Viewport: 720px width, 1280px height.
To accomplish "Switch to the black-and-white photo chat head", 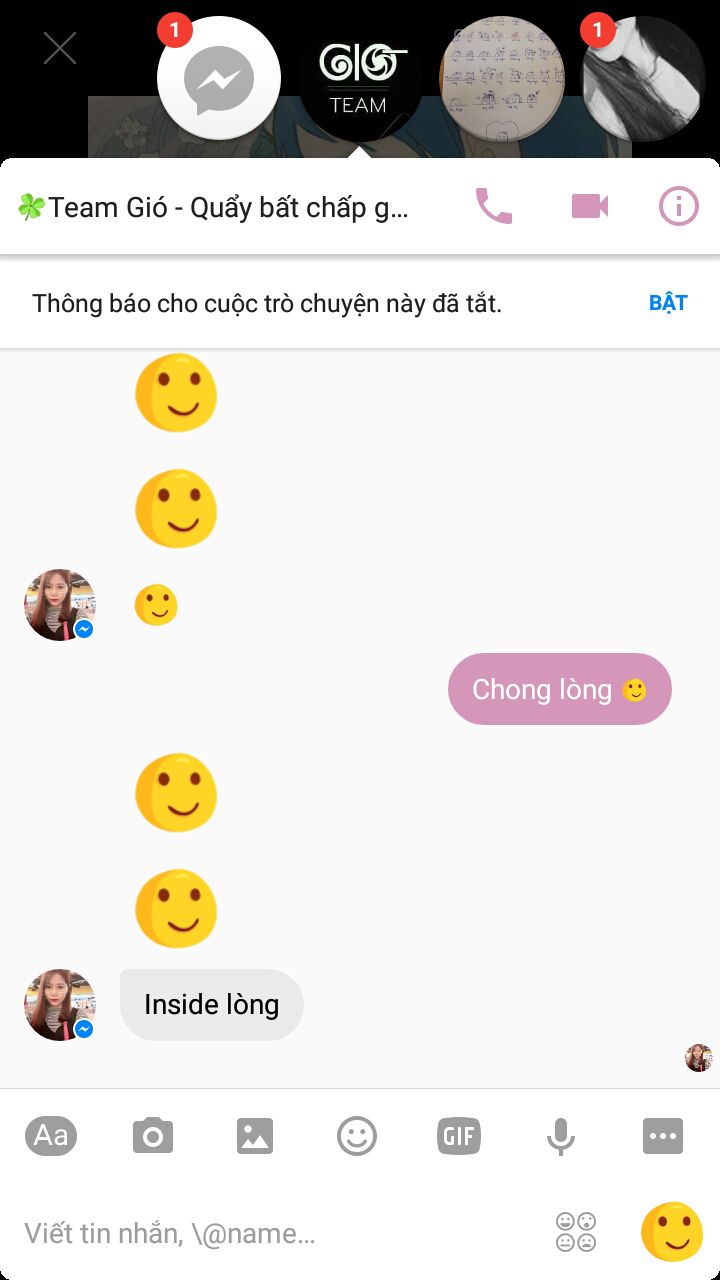I will [x=644, y=78].
